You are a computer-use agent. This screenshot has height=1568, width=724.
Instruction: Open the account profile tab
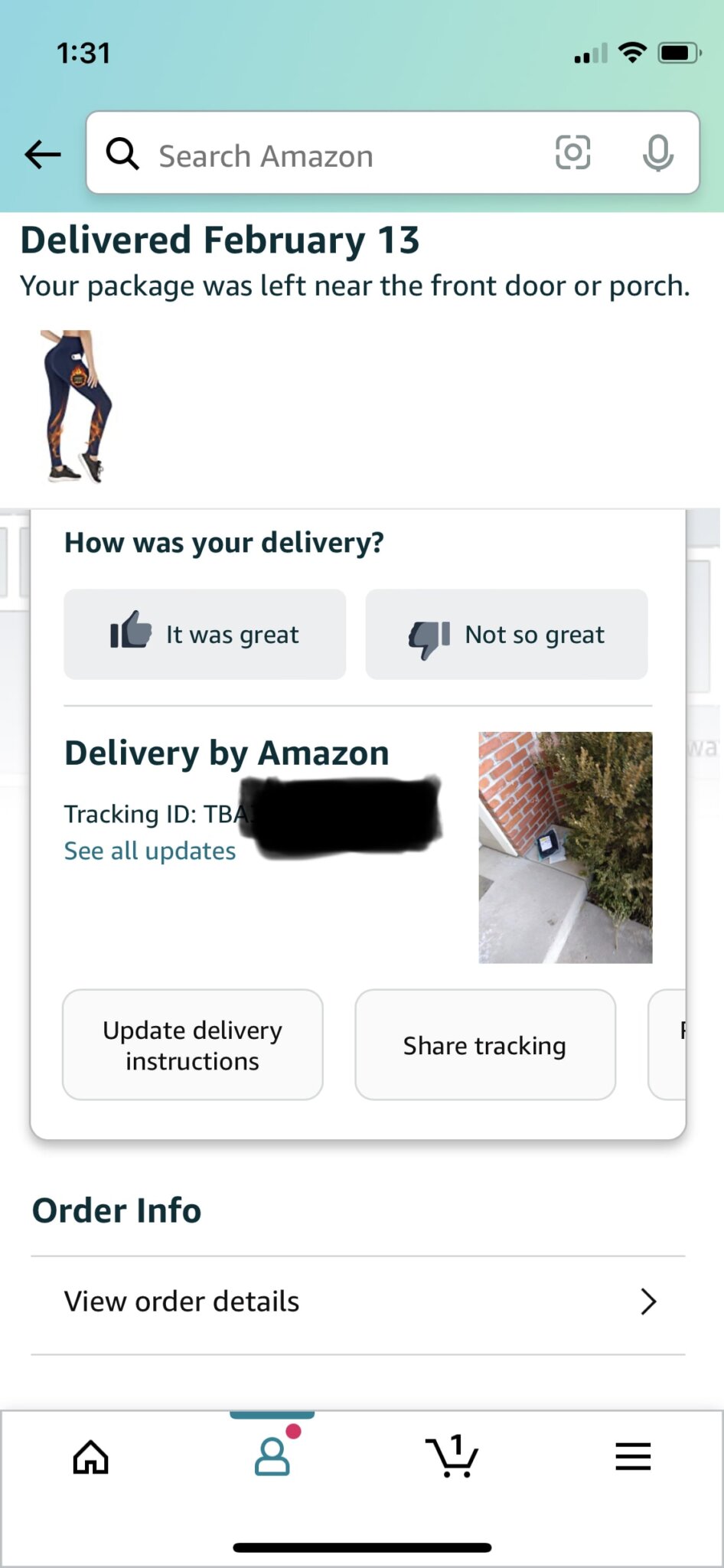(x=272, y=1455)
